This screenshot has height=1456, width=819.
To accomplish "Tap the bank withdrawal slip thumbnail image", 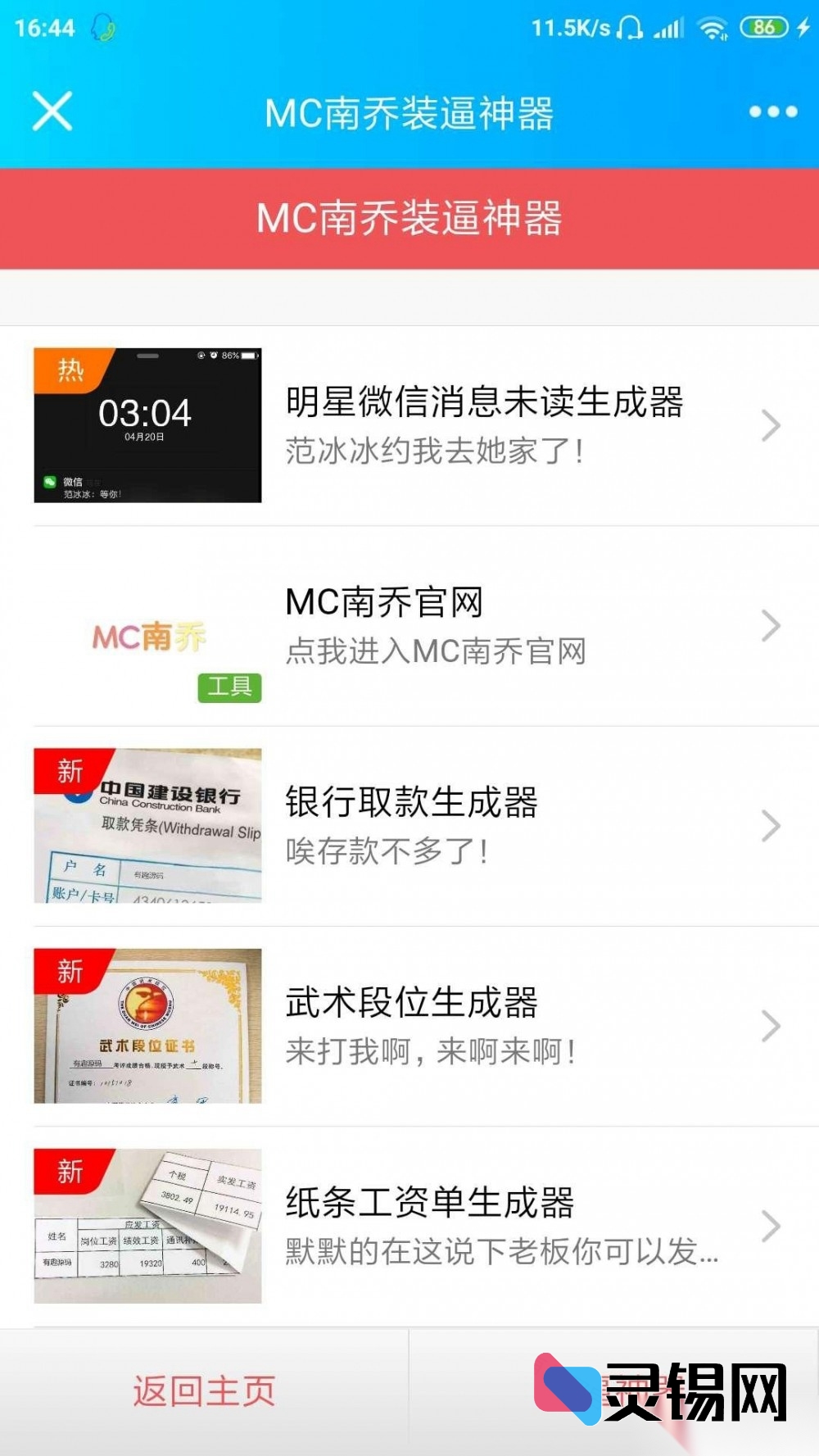I will click(x=147, y=827).
